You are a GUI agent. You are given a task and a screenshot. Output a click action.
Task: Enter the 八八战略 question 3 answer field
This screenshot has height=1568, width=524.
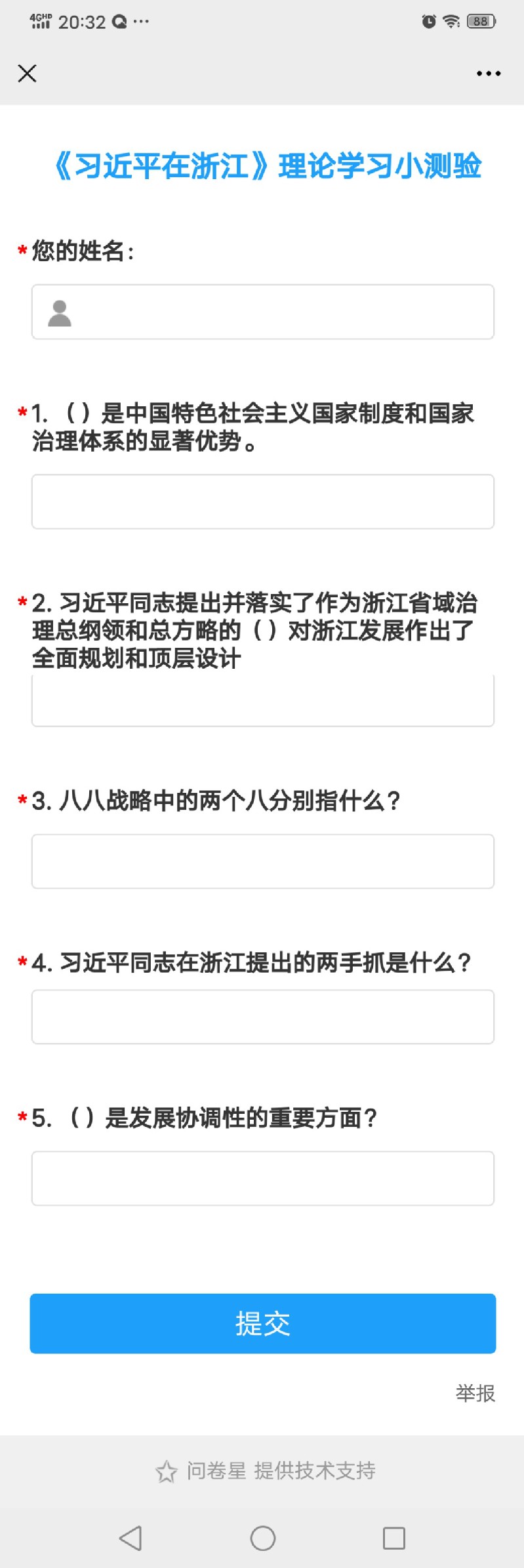(262, 861)
